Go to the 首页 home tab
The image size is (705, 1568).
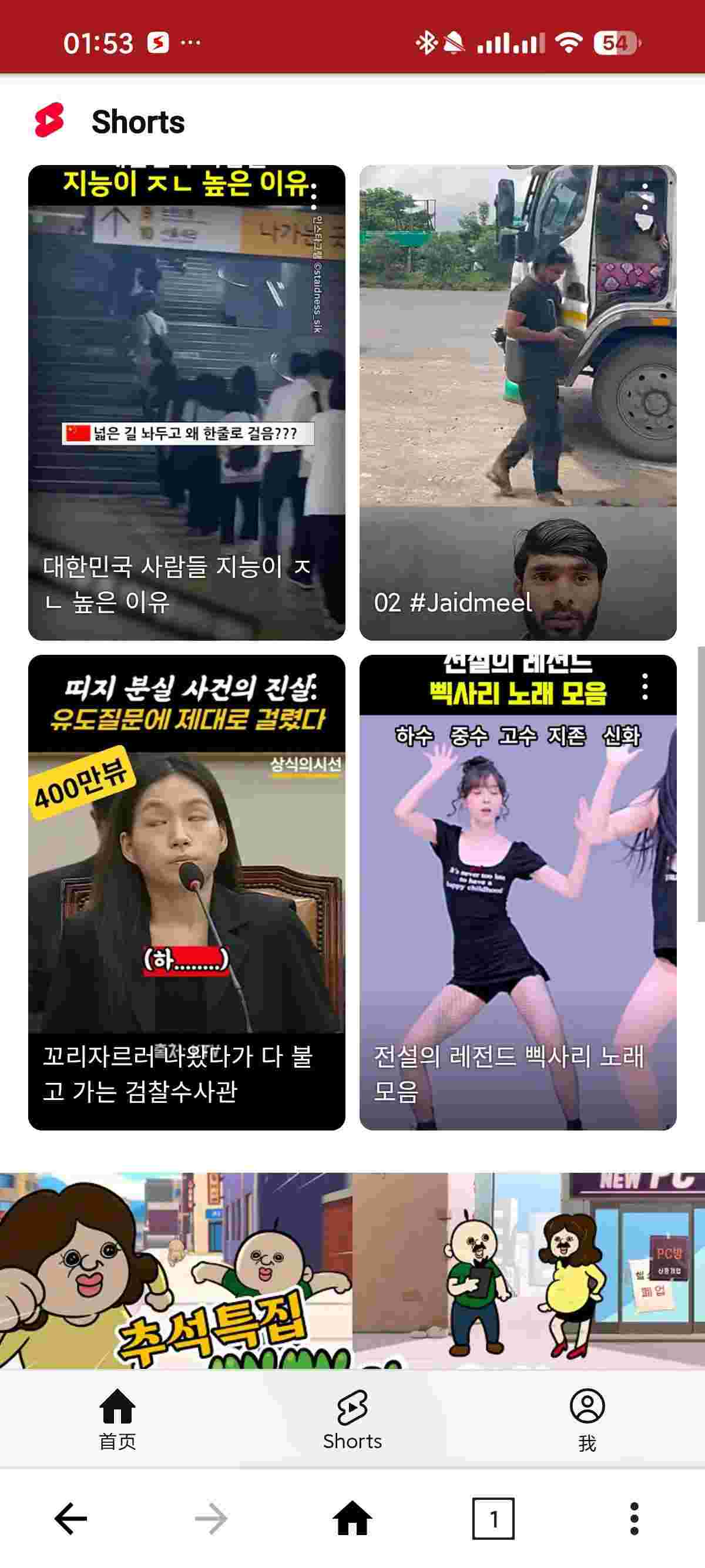(117, 1419)
